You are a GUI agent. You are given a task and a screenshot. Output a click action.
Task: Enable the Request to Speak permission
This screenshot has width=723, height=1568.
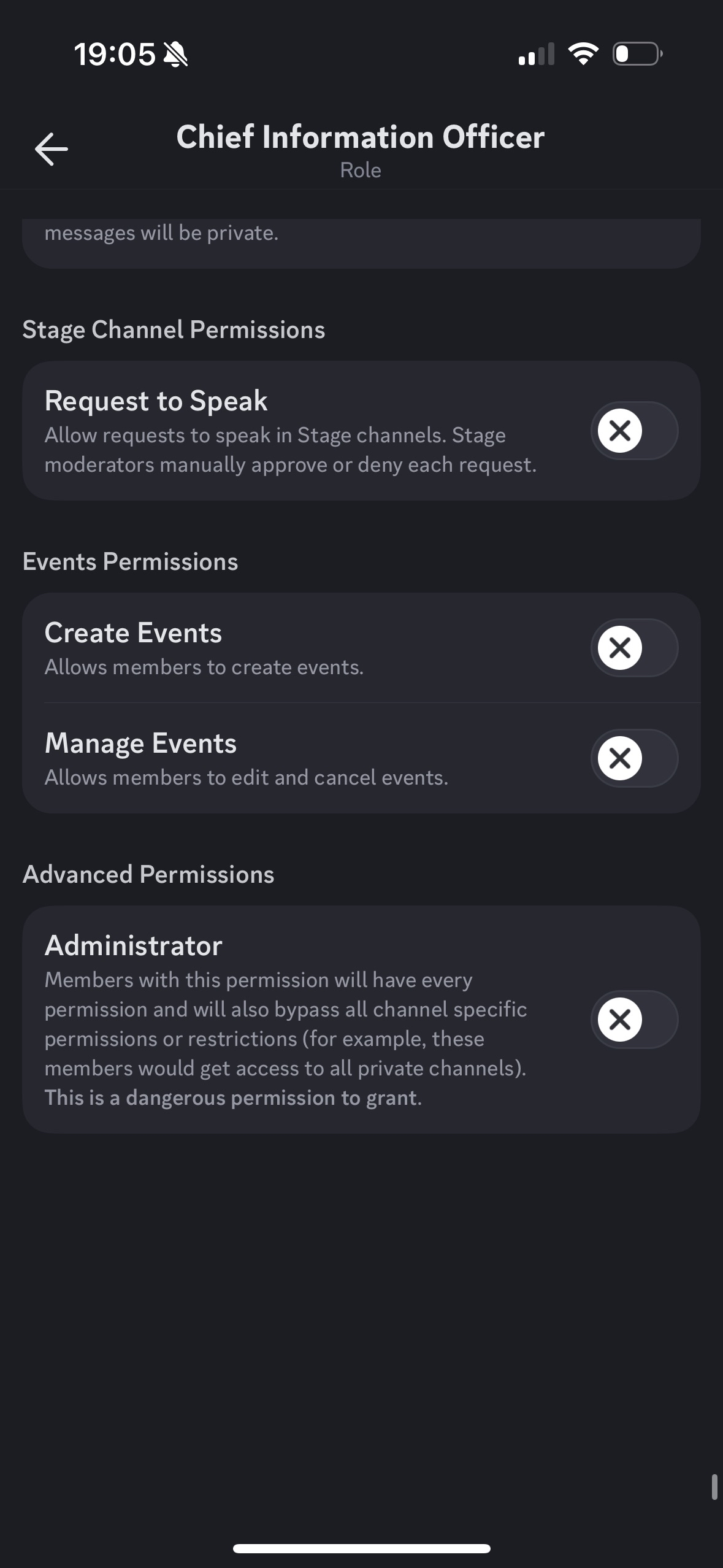click(x=634, y=431)
